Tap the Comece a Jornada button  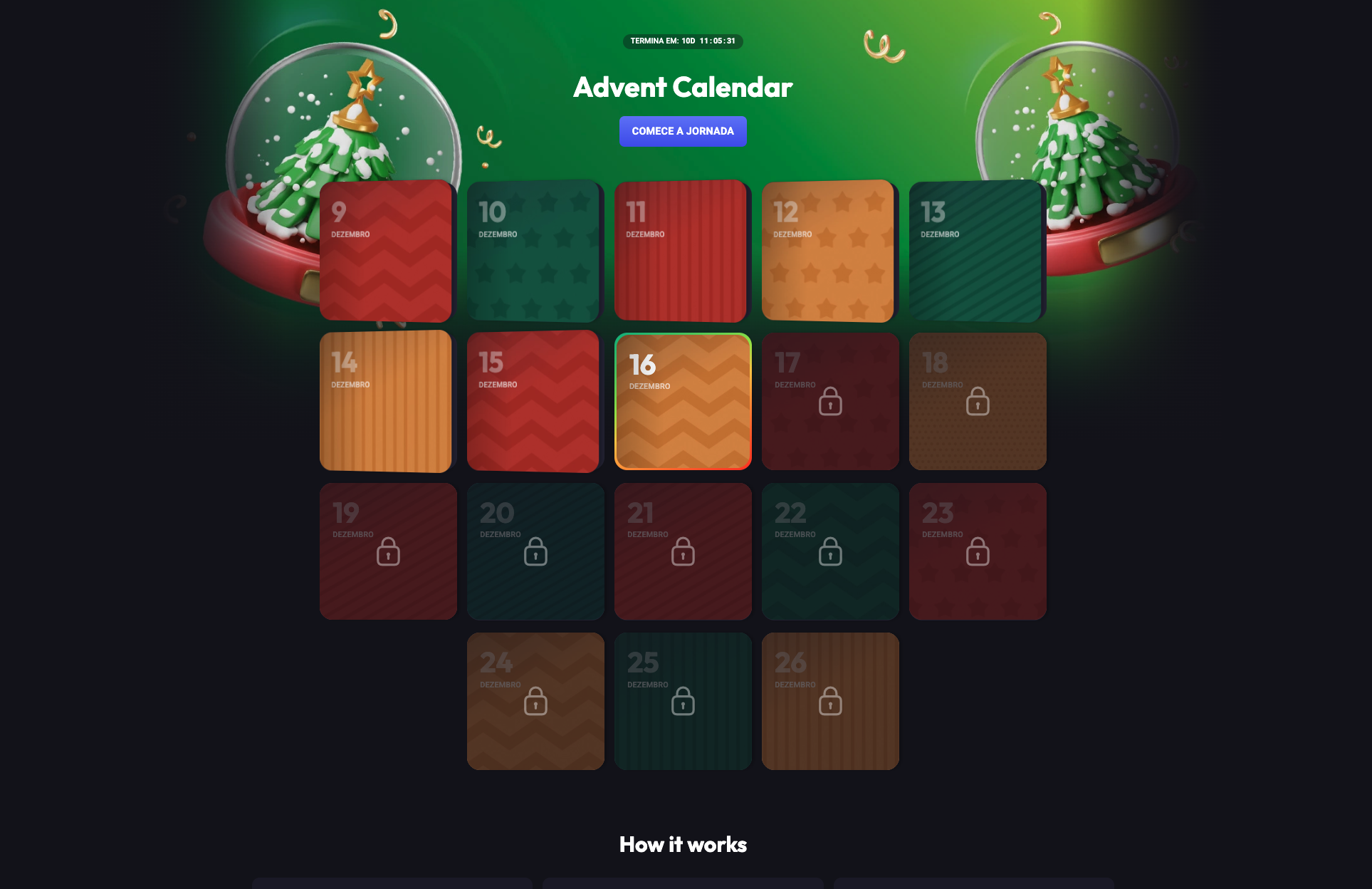(x=682, y=131)
